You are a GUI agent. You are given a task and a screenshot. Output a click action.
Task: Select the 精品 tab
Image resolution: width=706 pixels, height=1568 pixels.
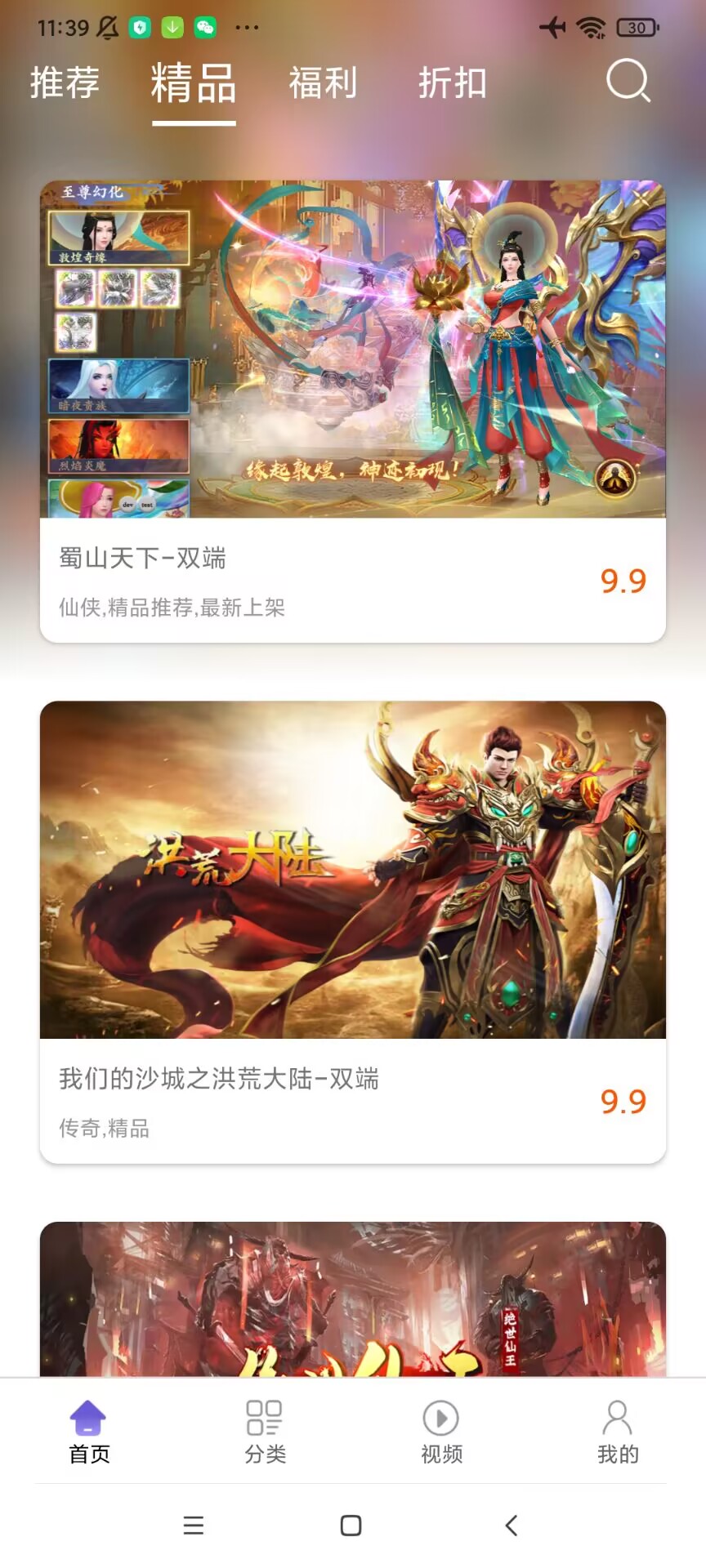[x=194, y=84]
